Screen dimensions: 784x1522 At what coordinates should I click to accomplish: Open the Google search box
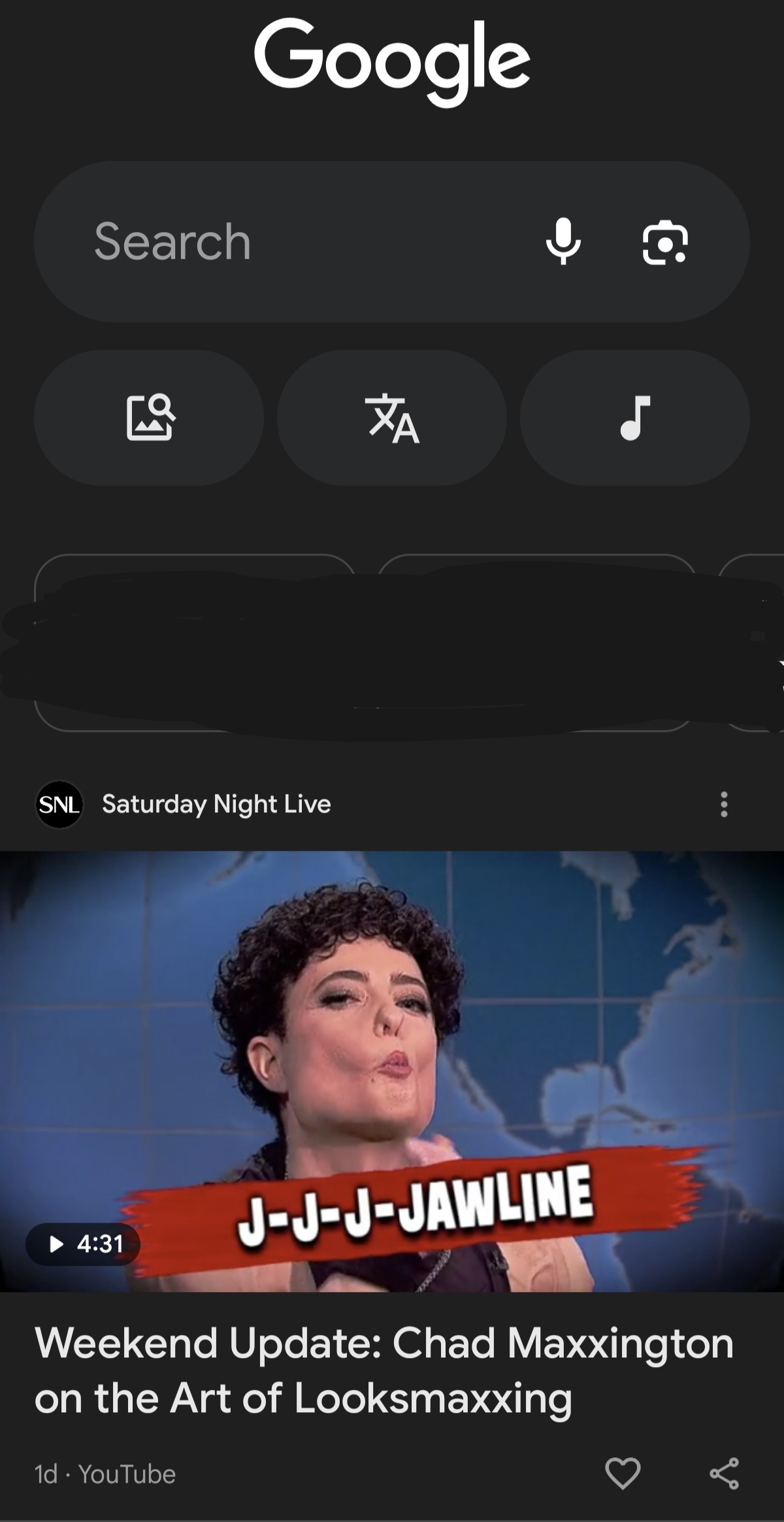(x=274, y=242)
